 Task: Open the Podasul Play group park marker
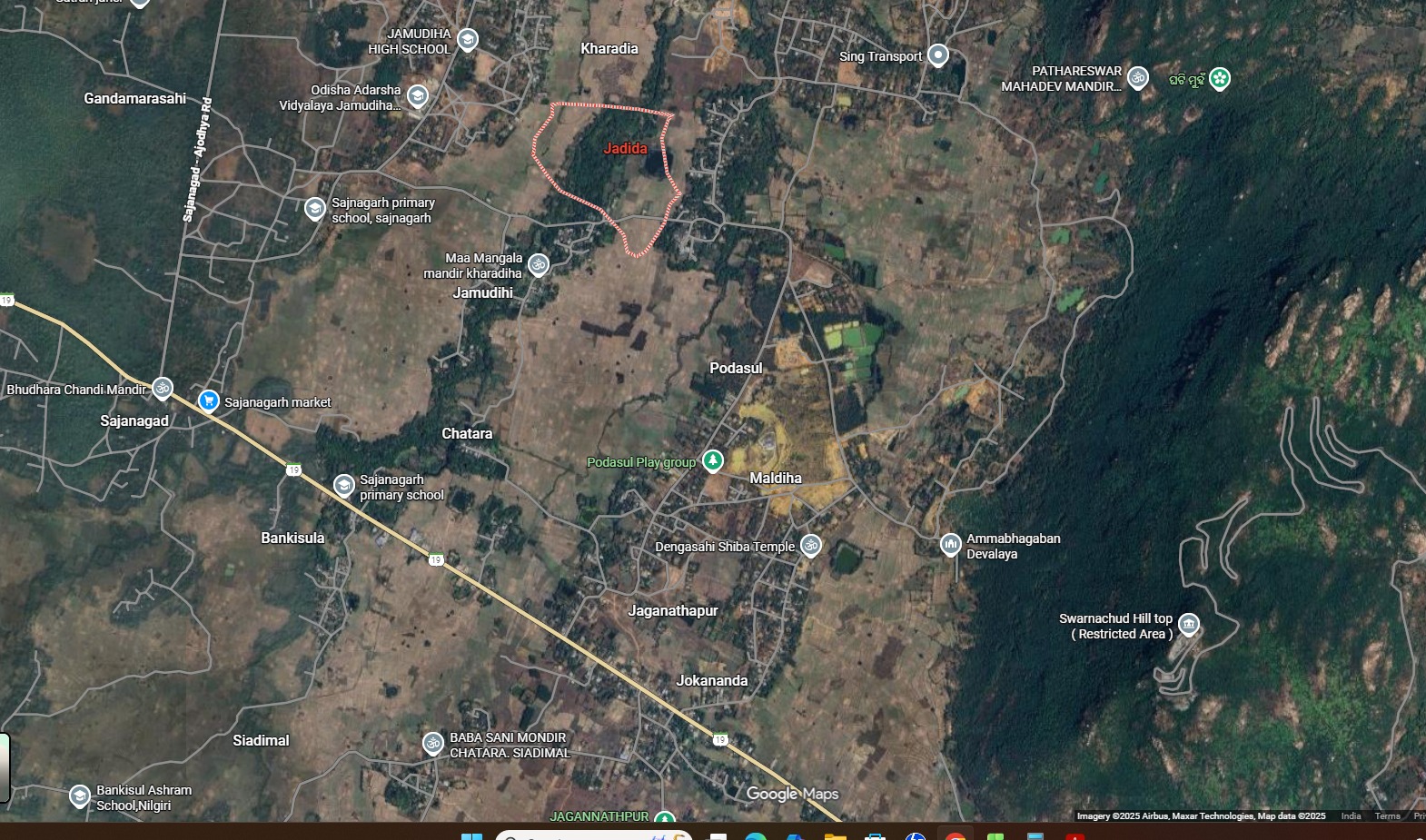[713, 461]
